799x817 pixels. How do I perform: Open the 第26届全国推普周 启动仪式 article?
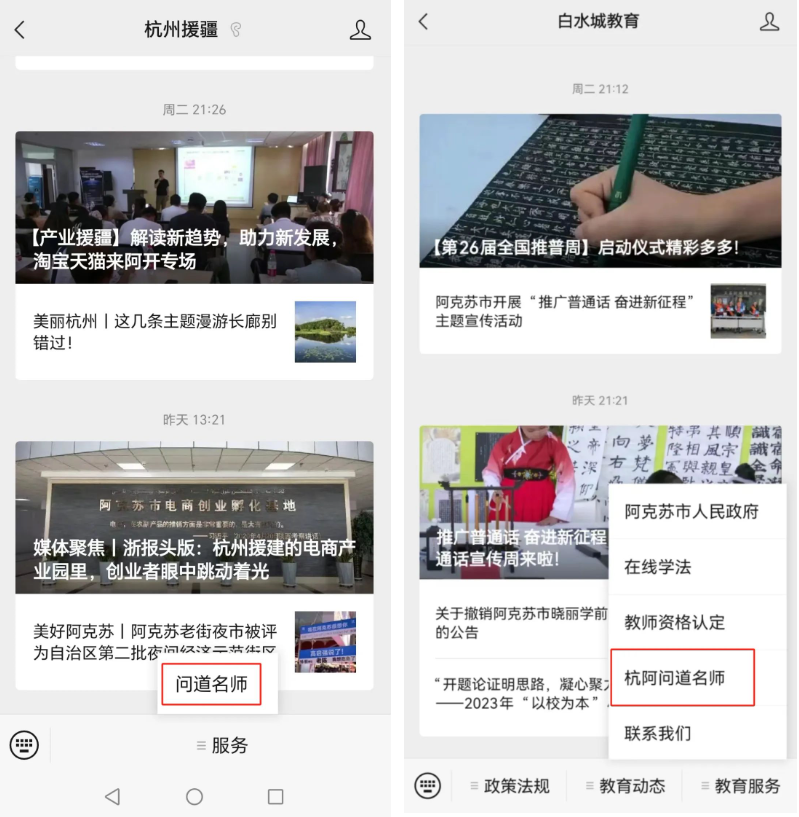click(x=599, y=190)
